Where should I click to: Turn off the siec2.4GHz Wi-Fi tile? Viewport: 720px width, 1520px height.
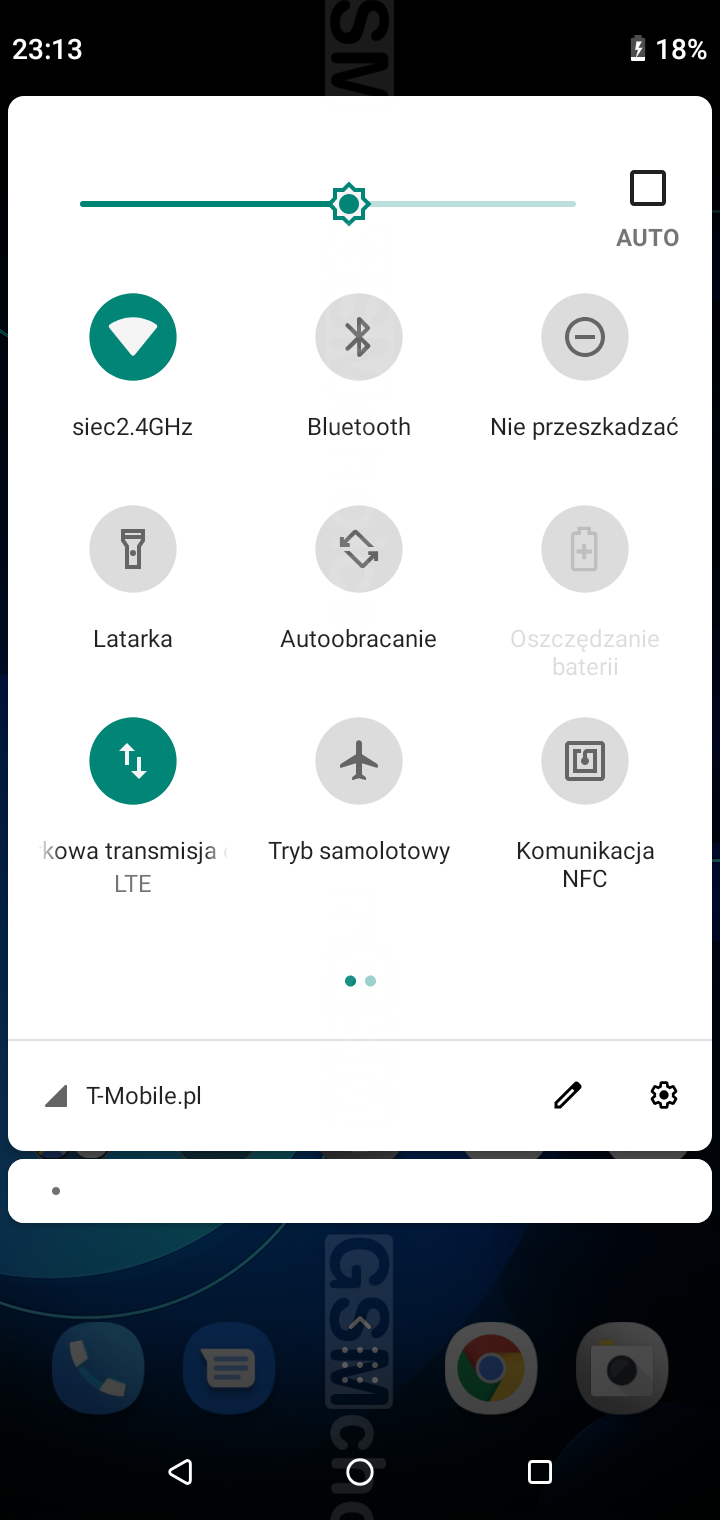pyautogui.click(x=133, y=337)
